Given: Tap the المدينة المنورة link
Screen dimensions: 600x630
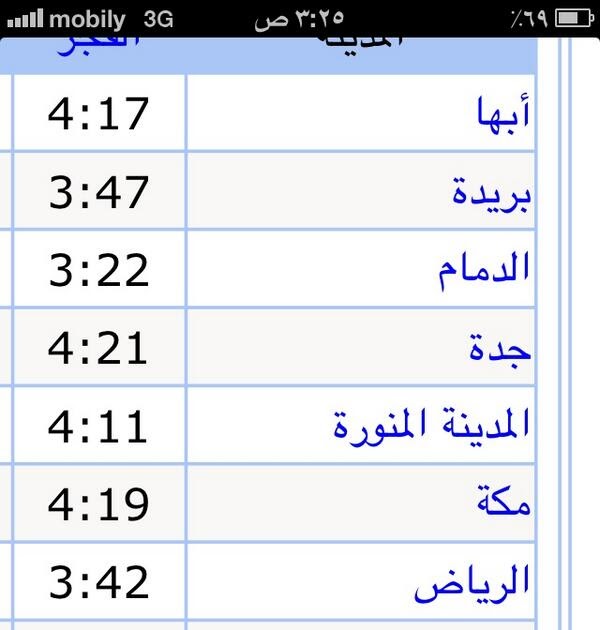Looking at the screenshot, I should pyautogui.click(x=431, y=427).
